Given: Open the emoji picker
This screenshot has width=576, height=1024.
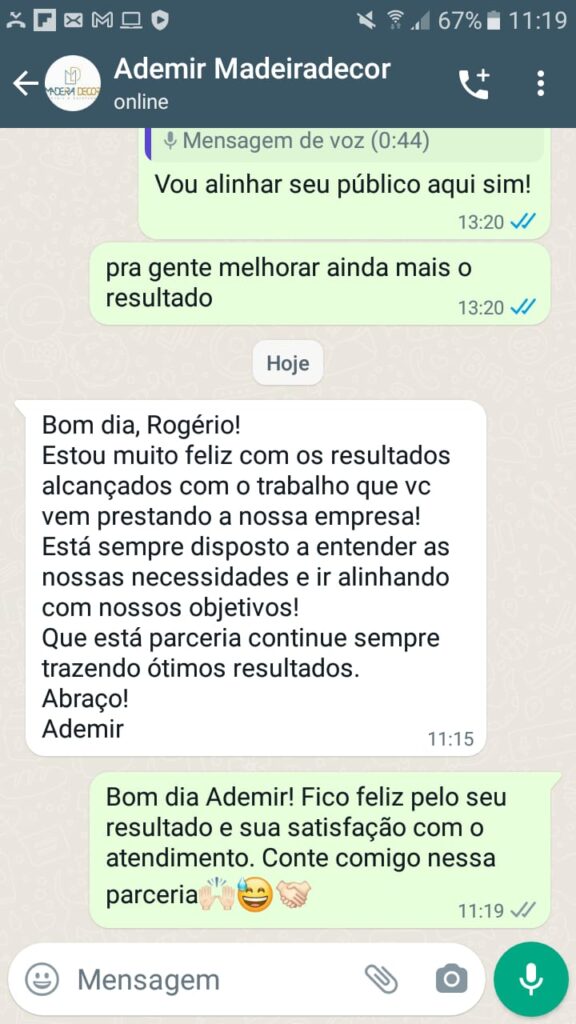Looking at the screenshot, I should click(42, 979).
